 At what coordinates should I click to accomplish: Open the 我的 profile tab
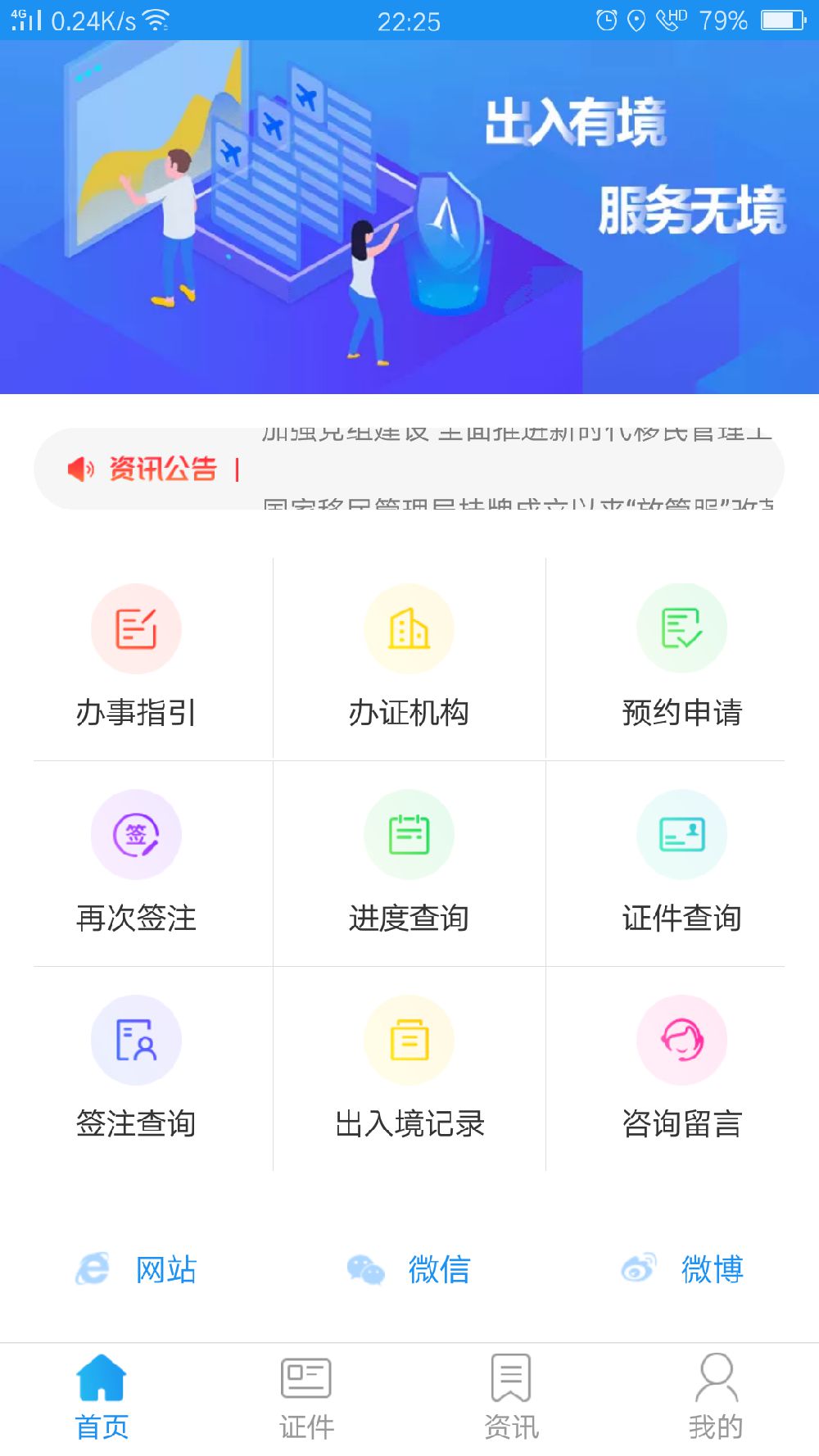(x=716, y=1399)
